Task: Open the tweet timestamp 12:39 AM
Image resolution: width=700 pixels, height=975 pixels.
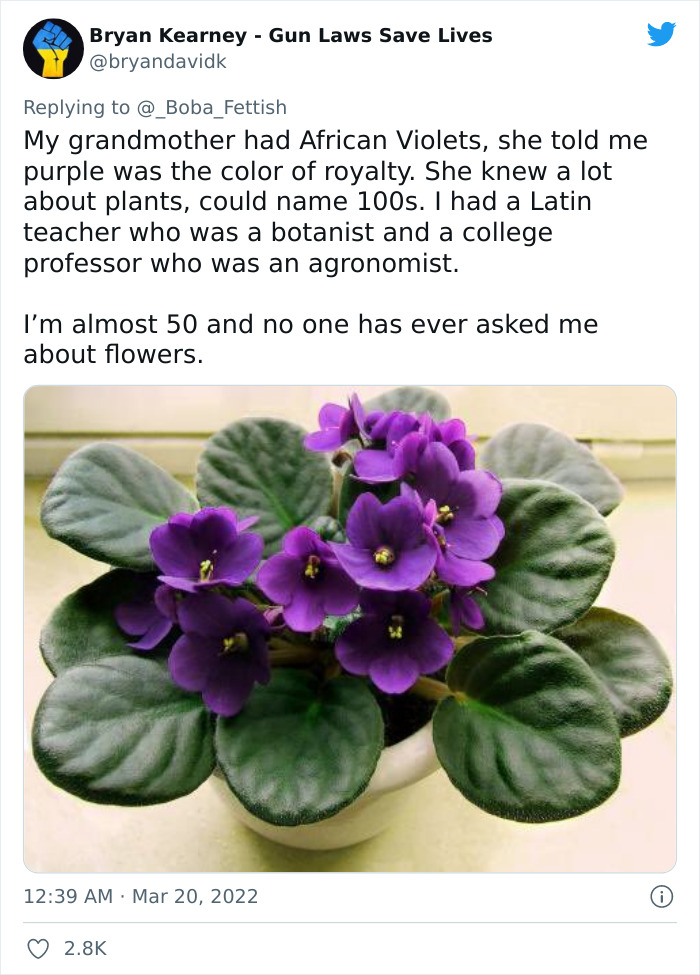Action: click(x=68, y=896)
